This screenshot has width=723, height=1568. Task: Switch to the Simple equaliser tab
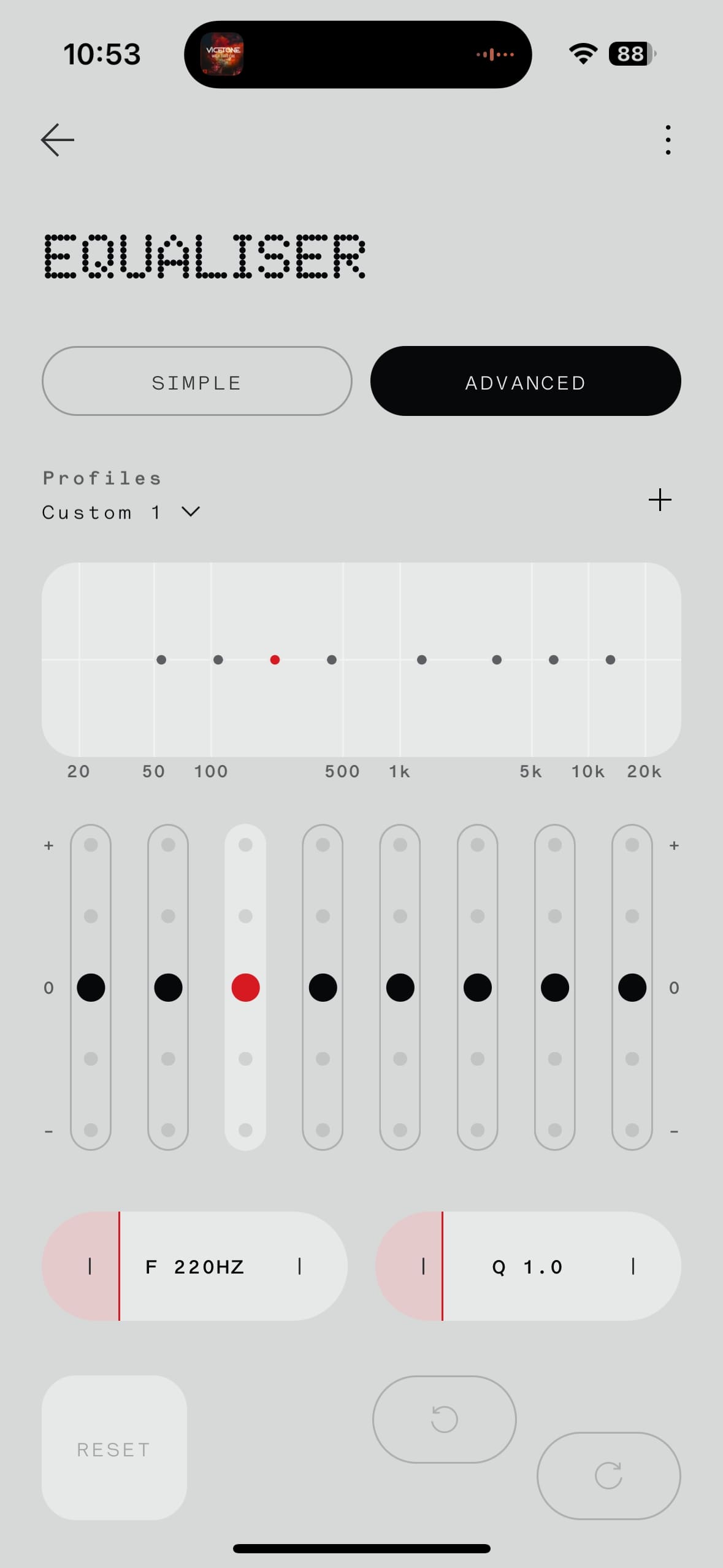tap(197, 382)
